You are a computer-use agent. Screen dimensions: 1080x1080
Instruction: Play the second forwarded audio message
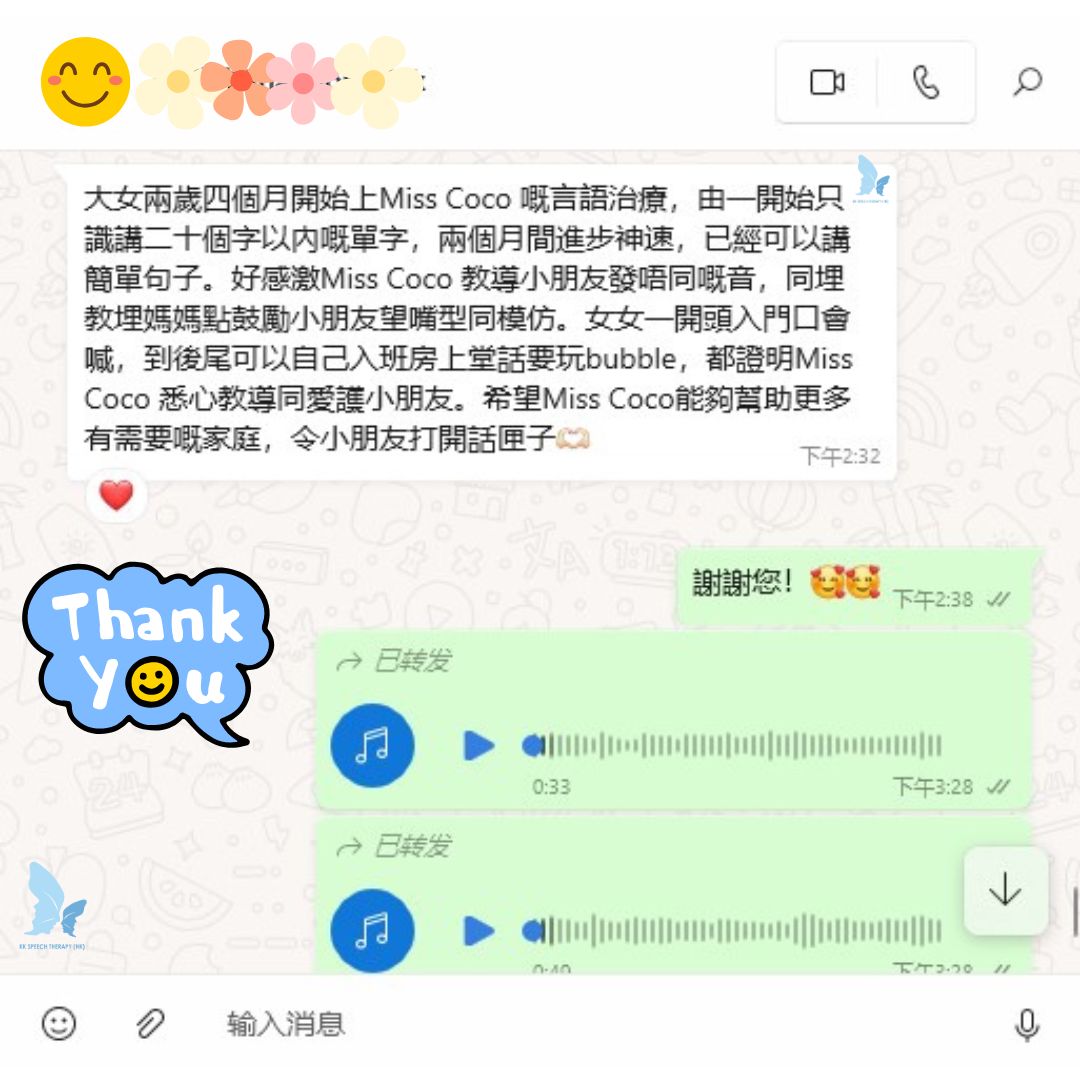pos(479,931)
